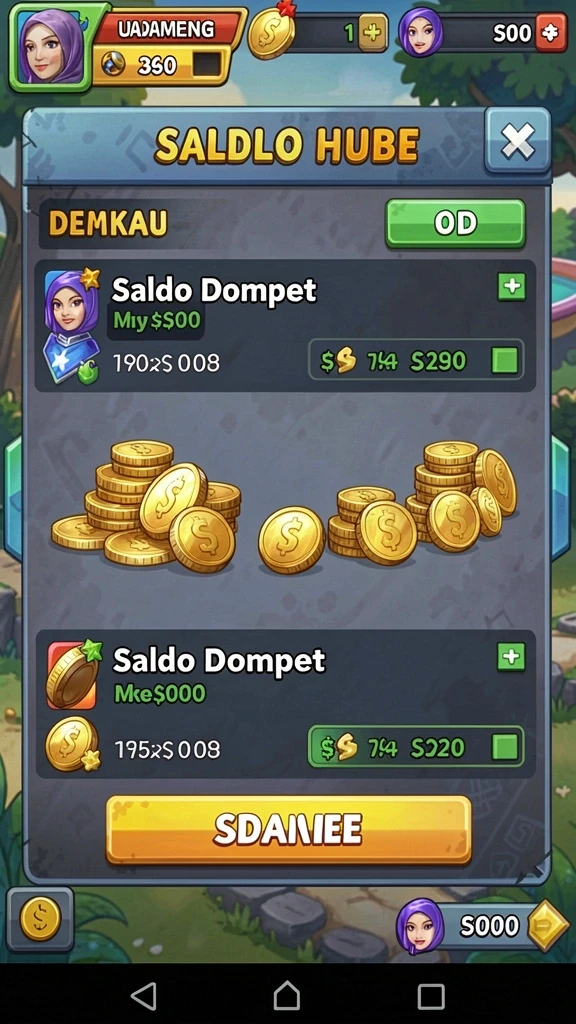Go back using the system back button
Screen dimensions: 576x1024
pyautogui.click(x=144, y=997)
